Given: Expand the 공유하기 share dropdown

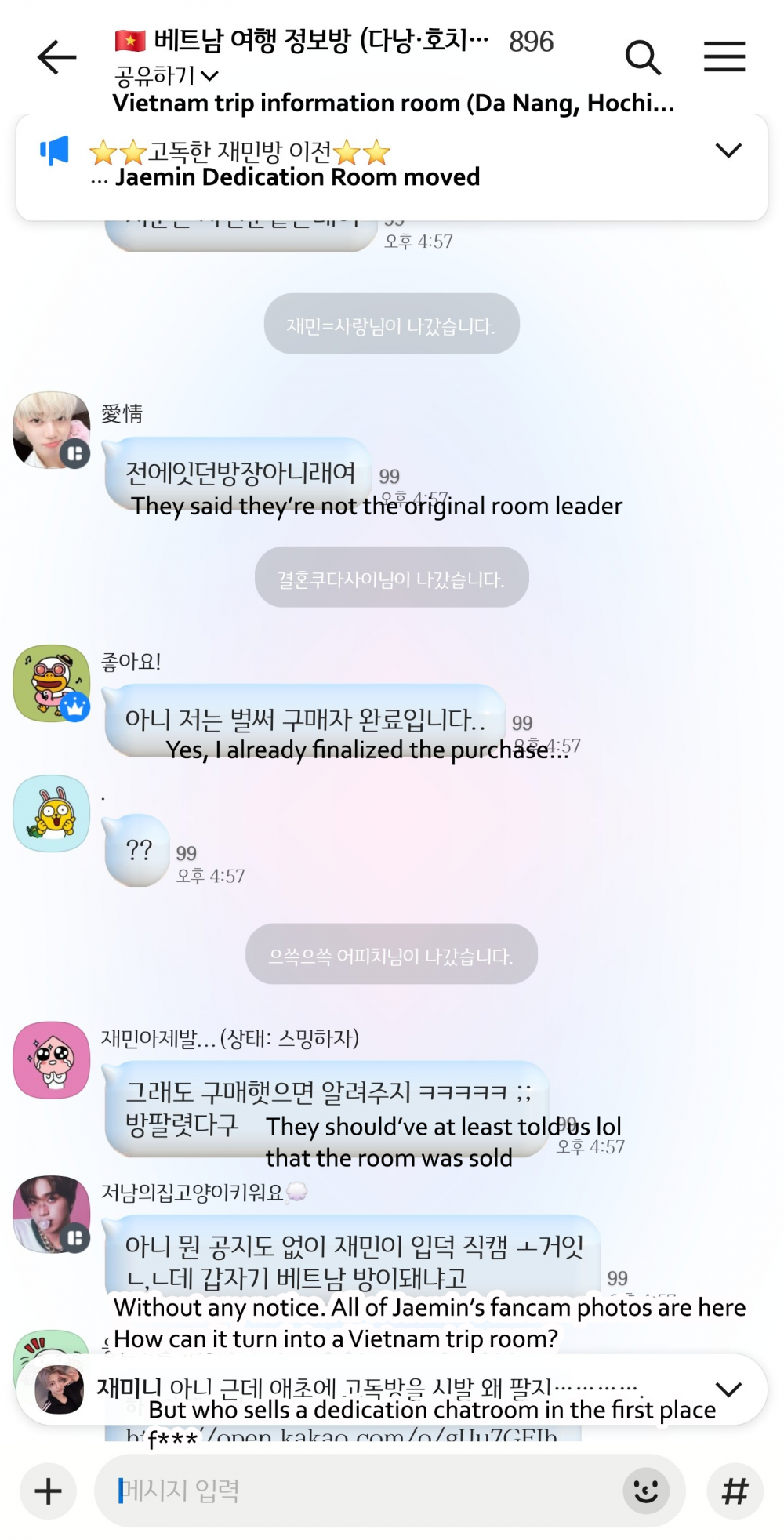Looking at the screenshot, I should (166, 76).
